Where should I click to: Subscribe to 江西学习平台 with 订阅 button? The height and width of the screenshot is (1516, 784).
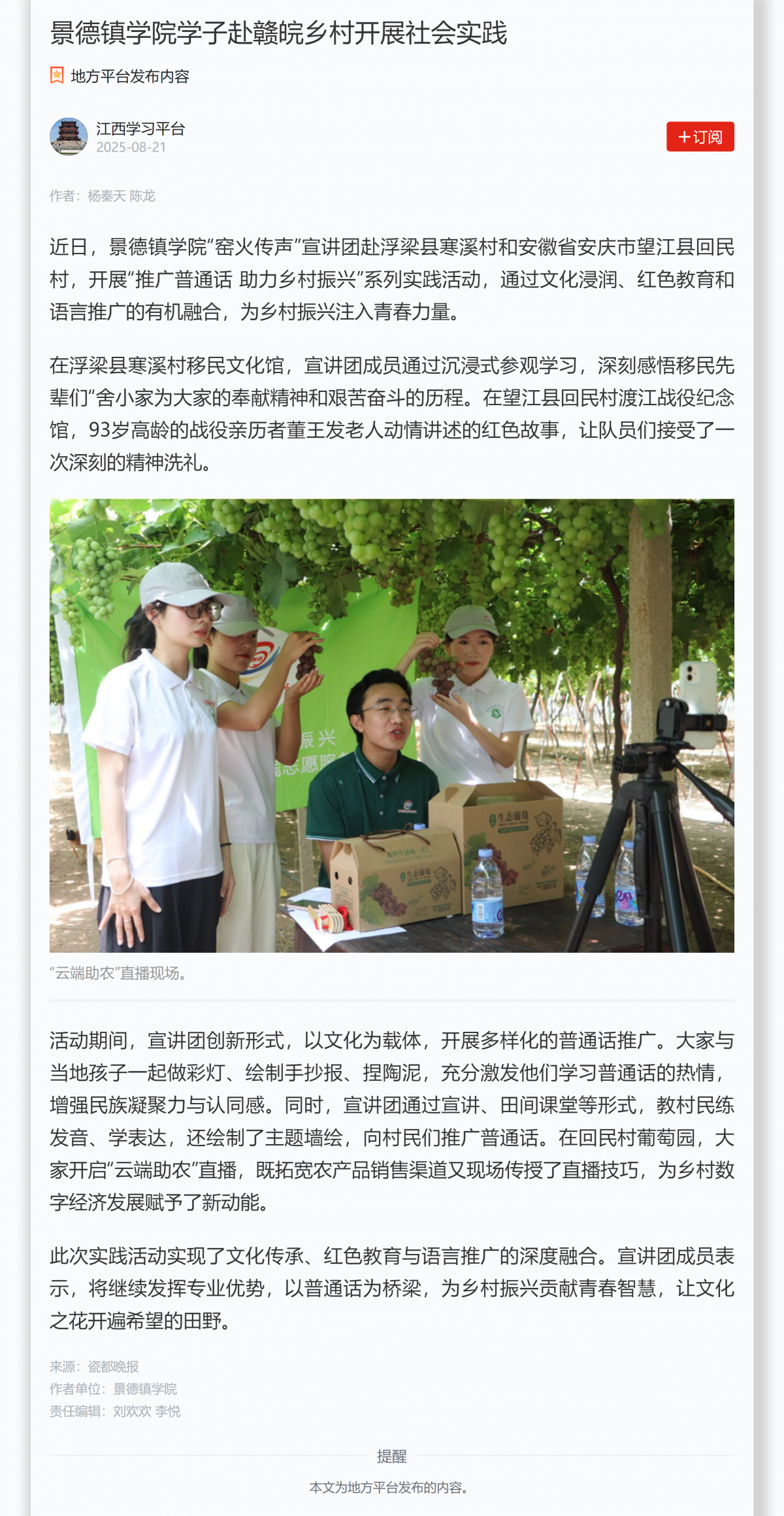tap(700, 137)
